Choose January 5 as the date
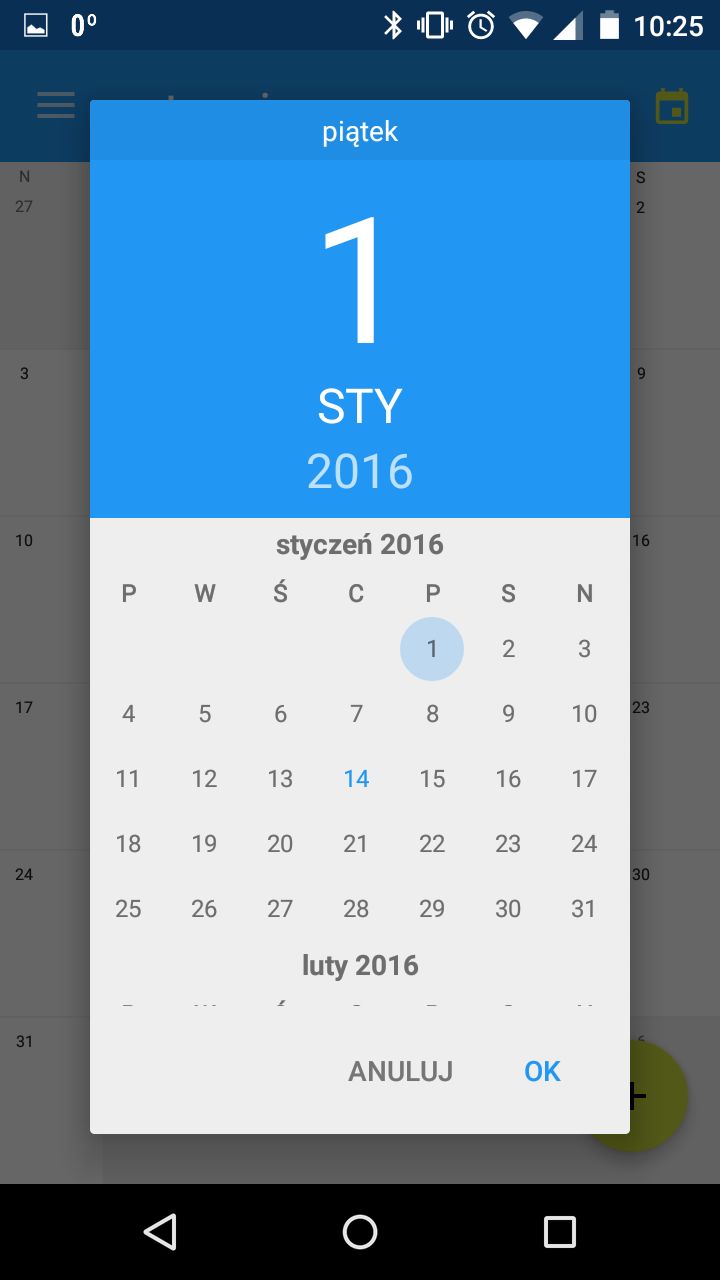The width and height of the screenshot is (720, 1280). click(x=204, y=714)
